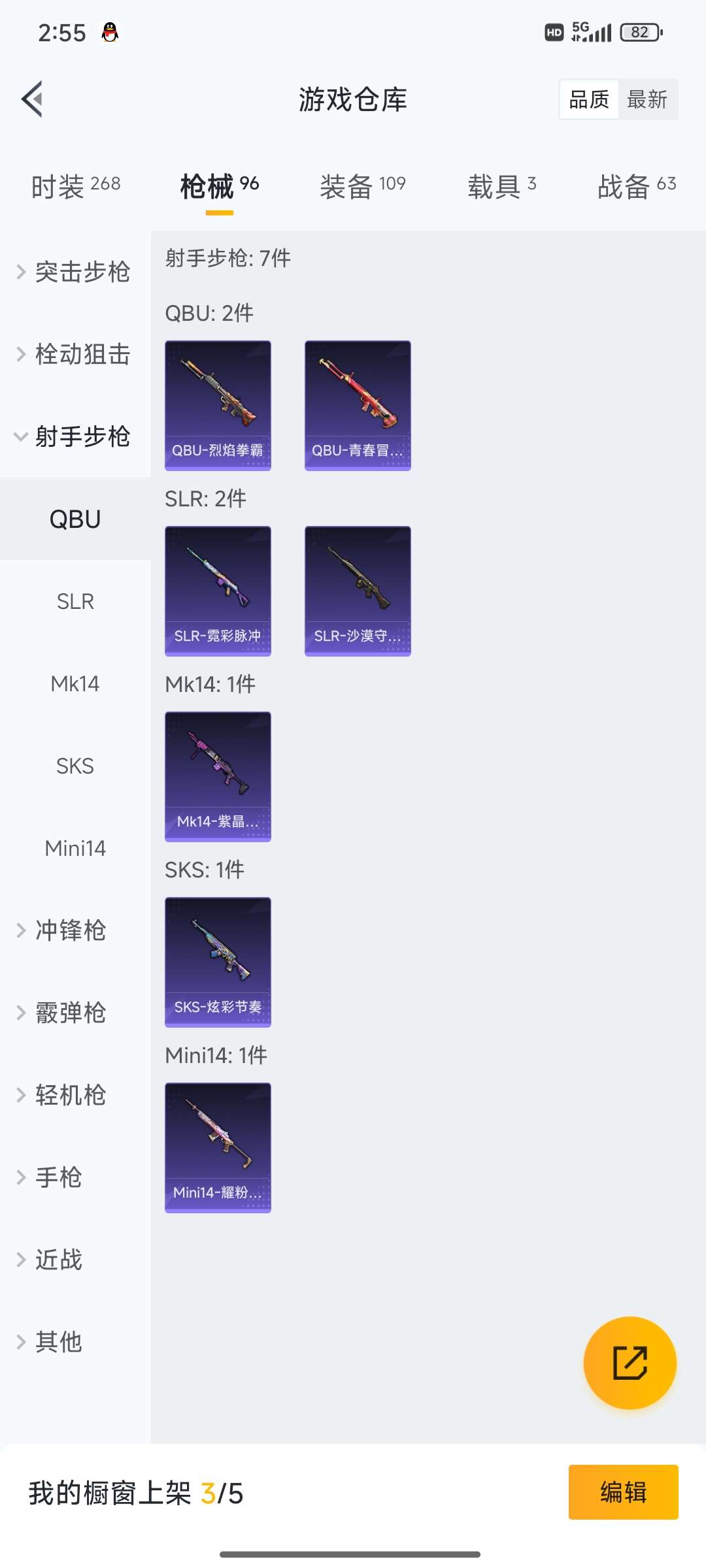Open the share button floating above 编辑
Screen dimensions: 706x1568
630,1364
